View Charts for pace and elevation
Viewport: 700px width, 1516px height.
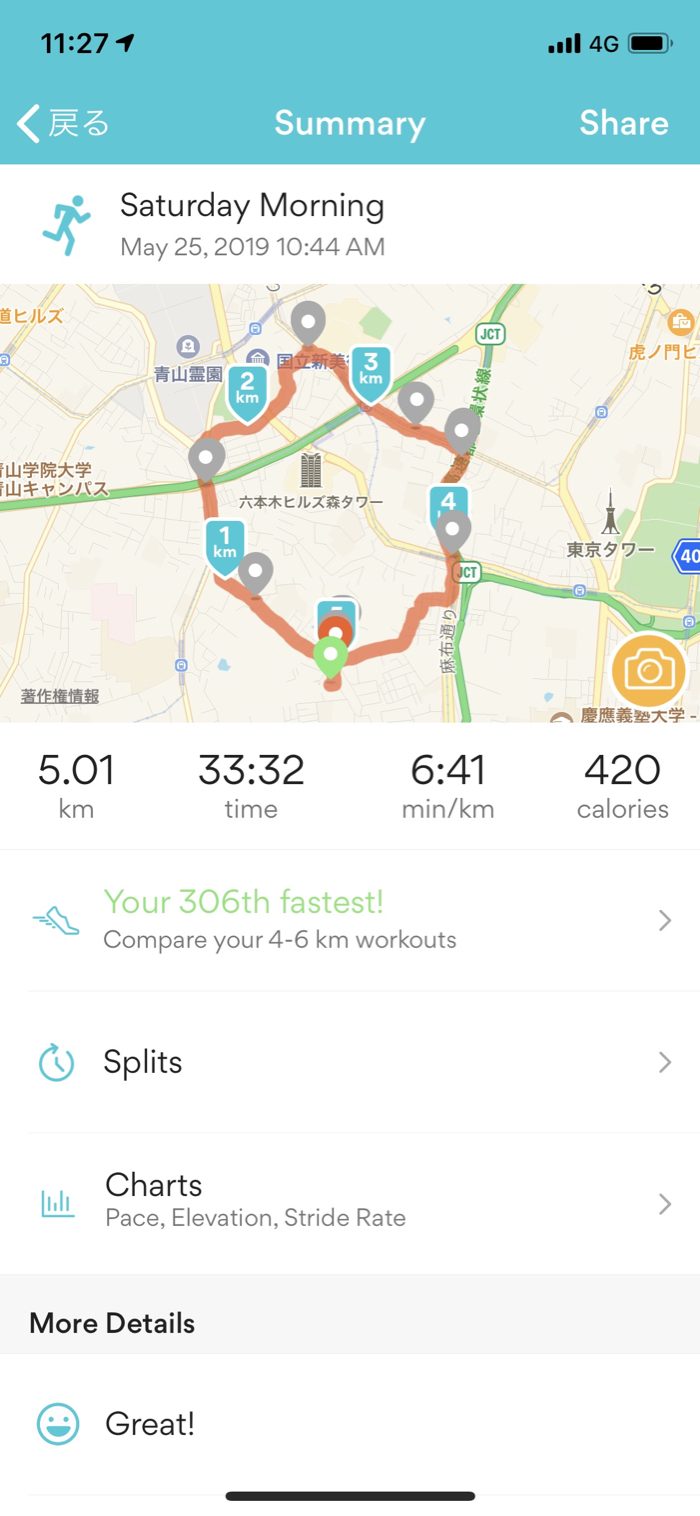pyautogui.click(x=350, y=1202)
